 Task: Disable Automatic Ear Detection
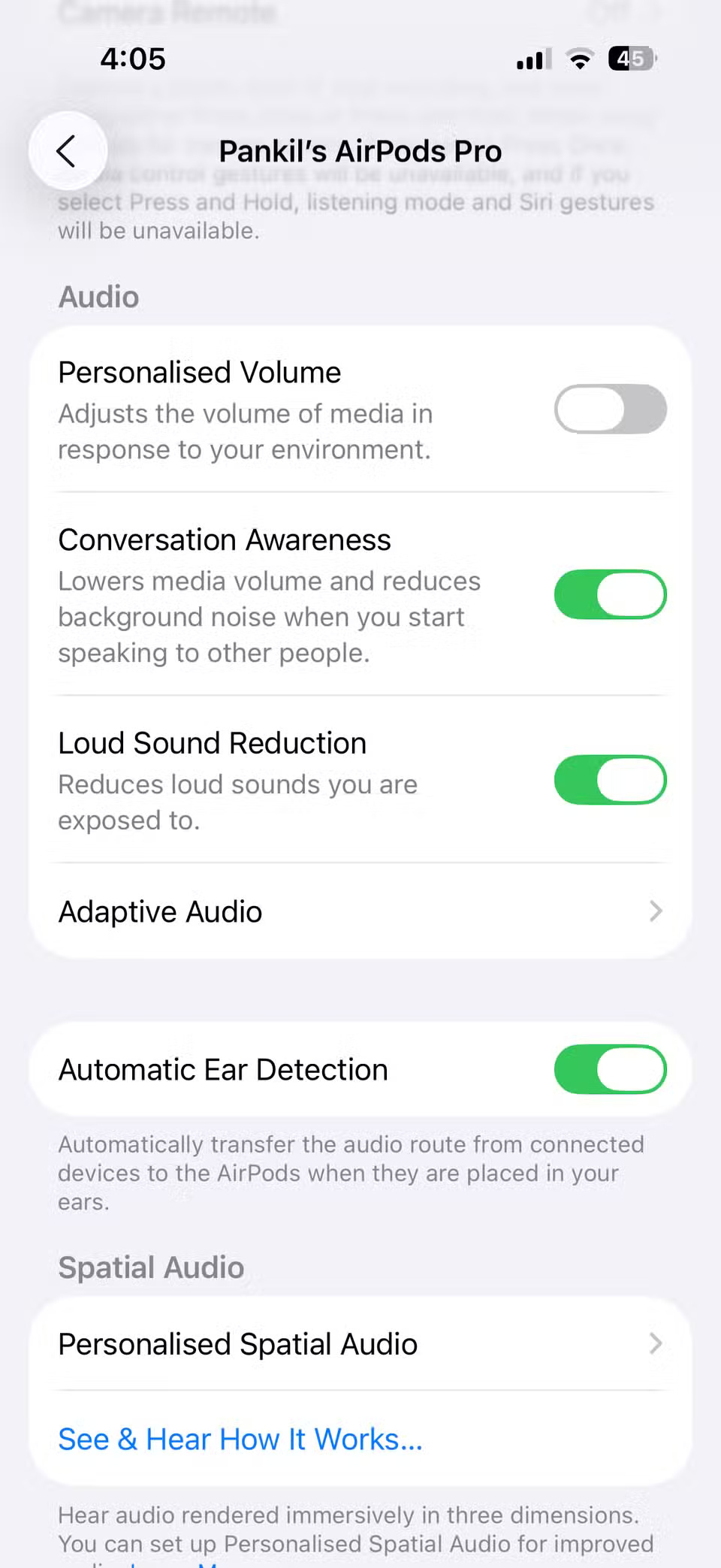point(610,1069)
